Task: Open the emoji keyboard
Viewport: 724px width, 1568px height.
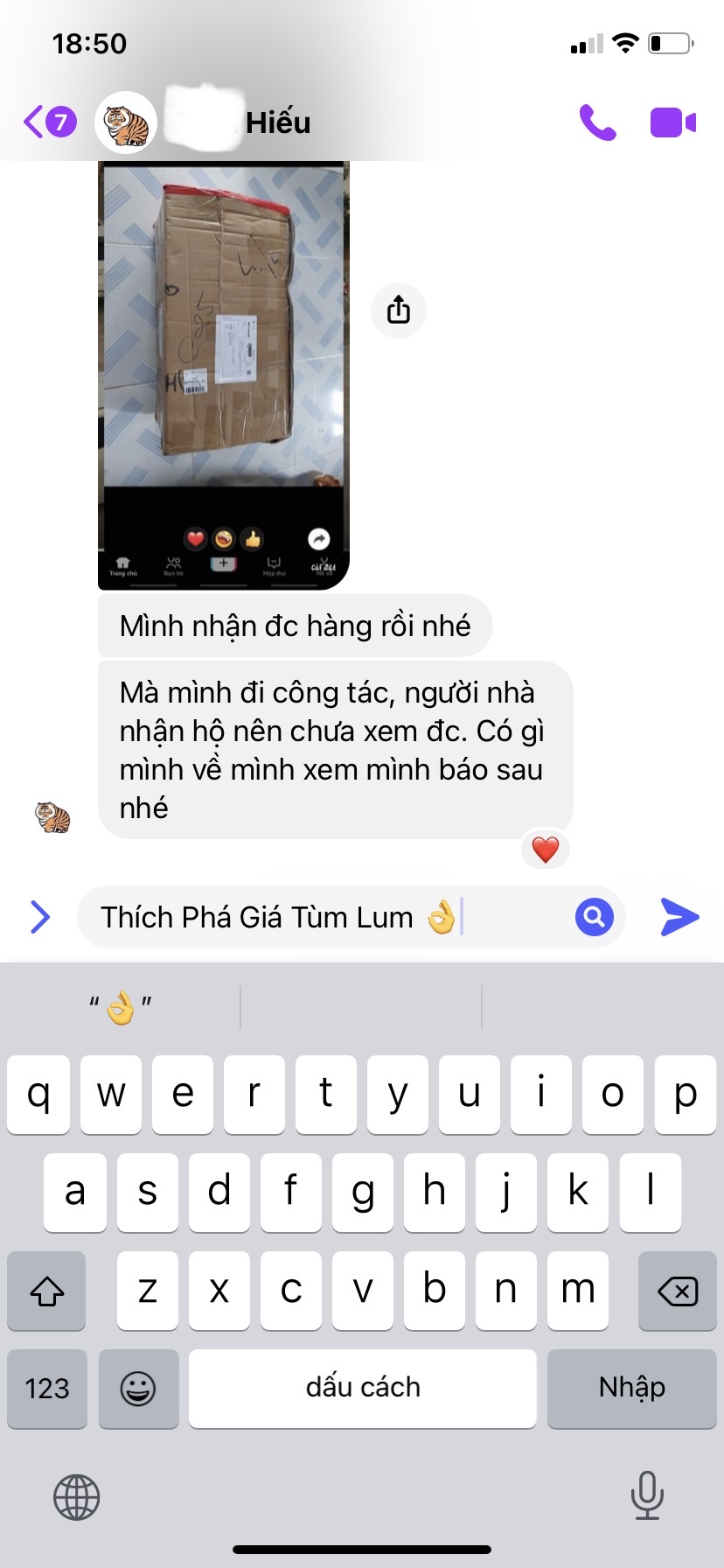Action: (x=138, y=1389)
